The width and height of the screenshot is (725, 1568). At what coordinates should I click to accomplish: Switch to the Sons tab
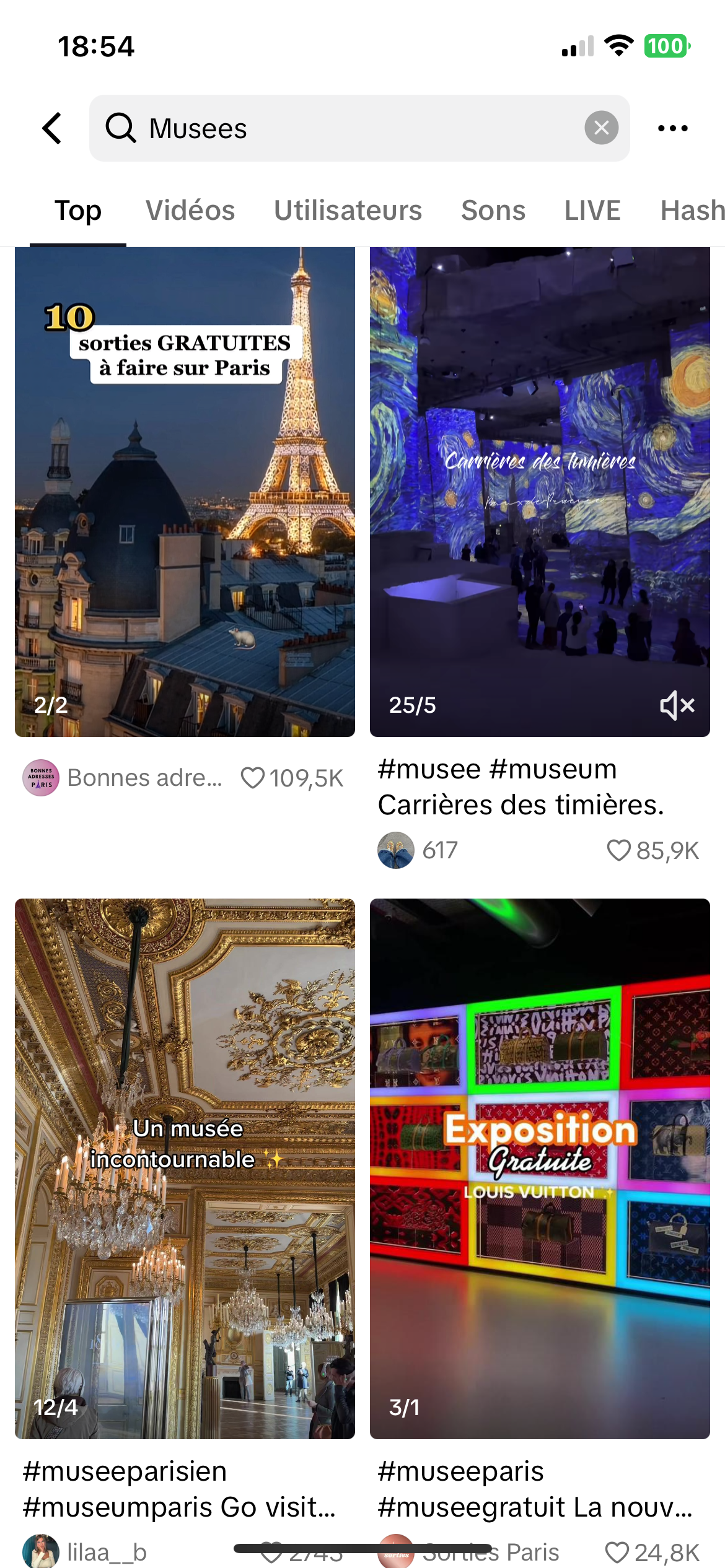tap(493, 211)
